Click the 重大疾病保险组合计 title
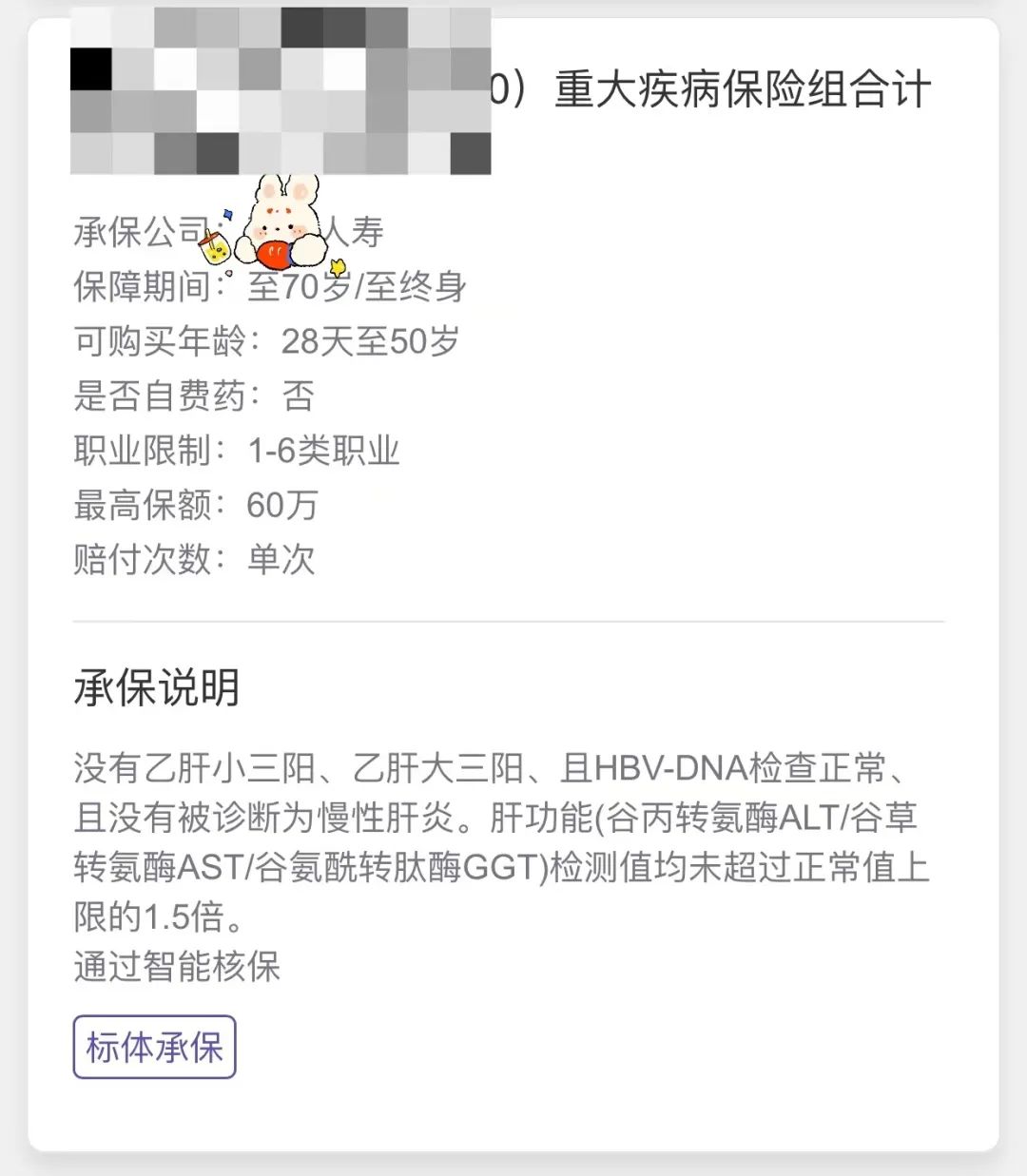Viewport: 1027px width, 1176px height. pos(742,87)
